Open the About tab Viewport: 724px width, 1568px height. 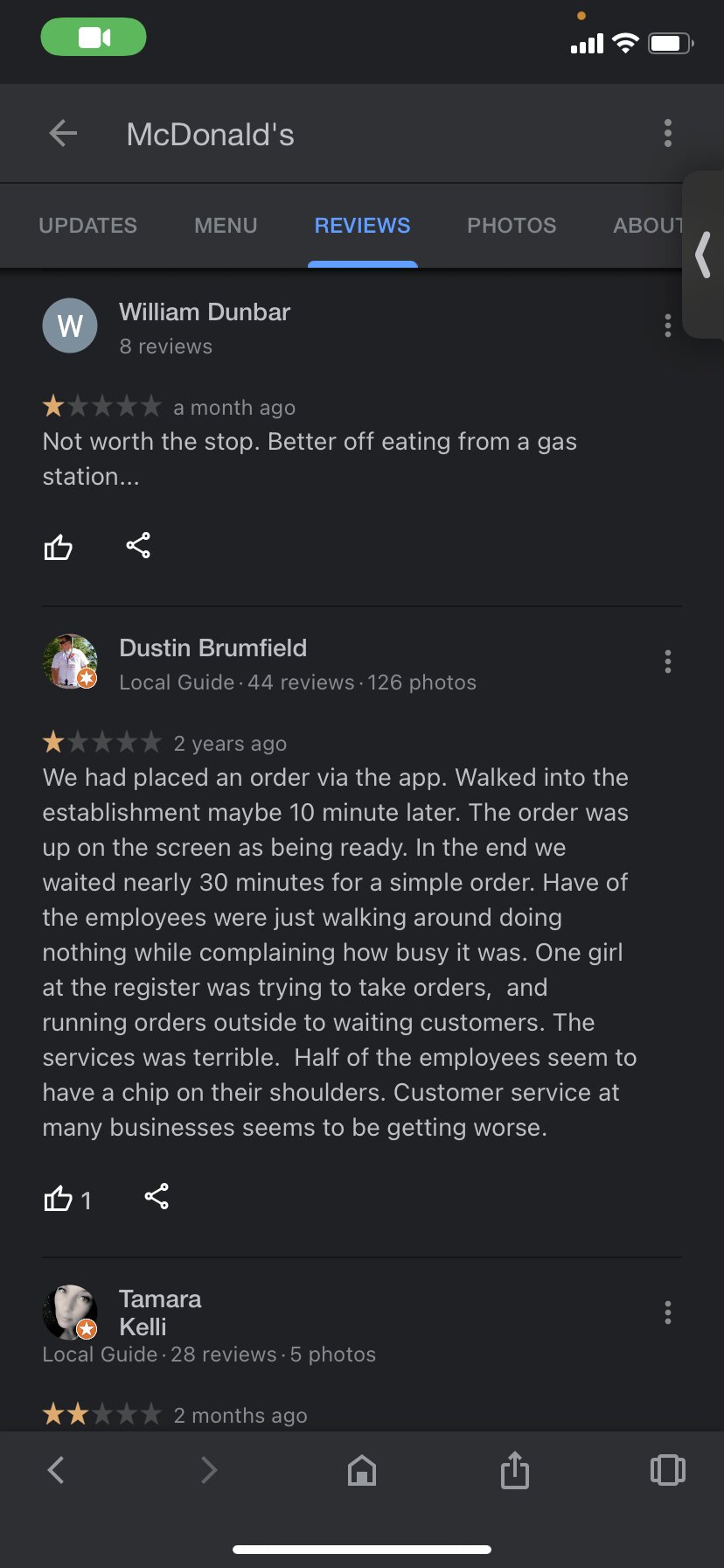[x=647, y=226]
